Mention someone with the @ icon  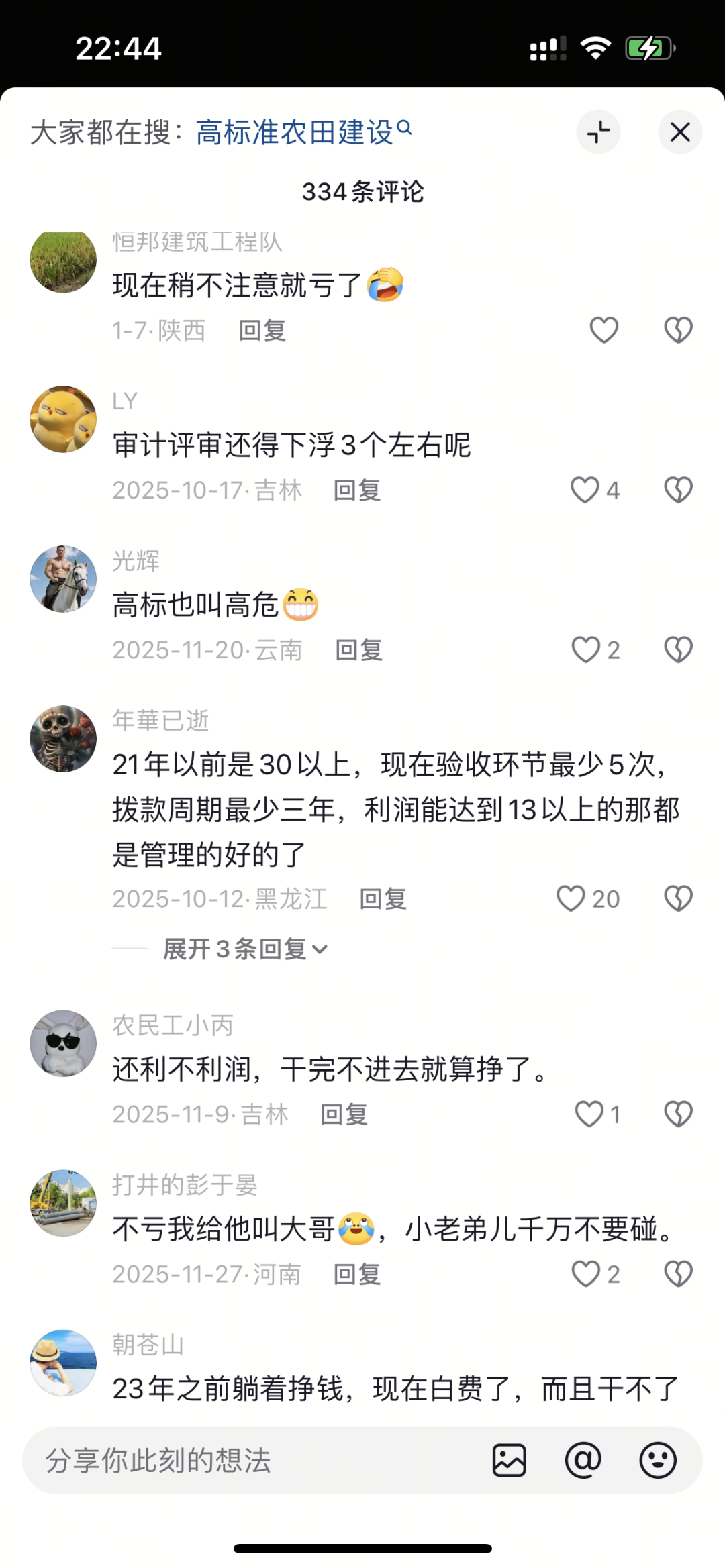583,1460
